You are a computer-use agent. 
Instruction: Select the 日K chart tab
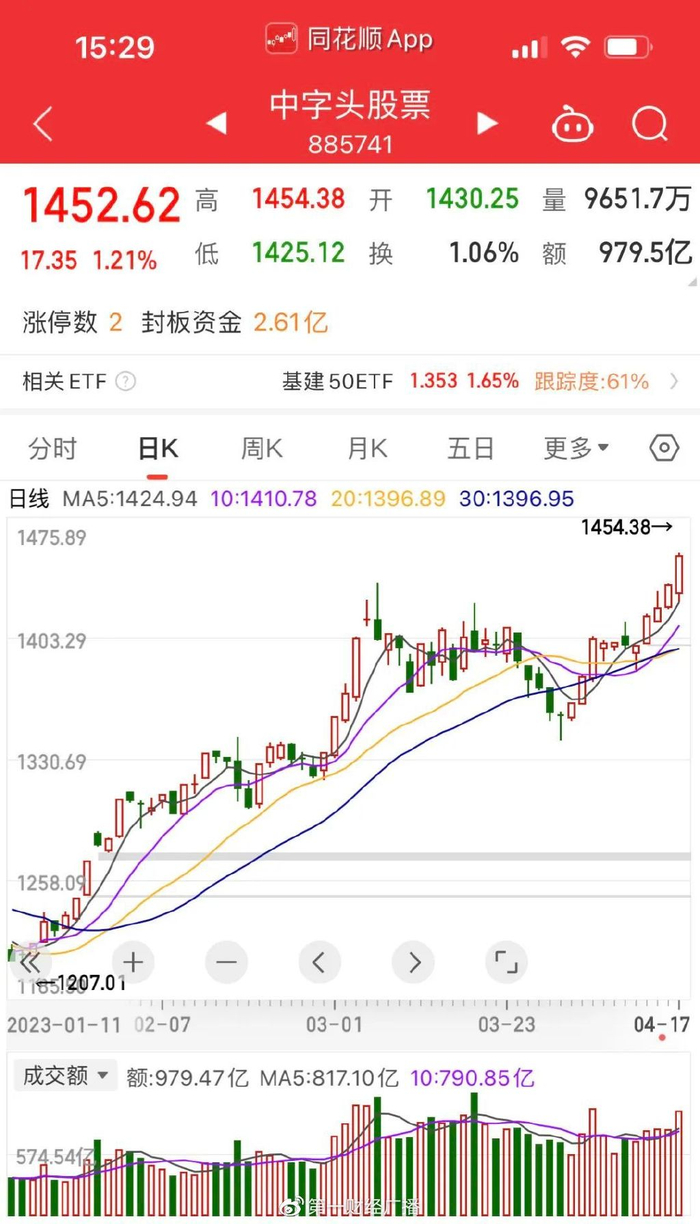(x=158, y=448)
